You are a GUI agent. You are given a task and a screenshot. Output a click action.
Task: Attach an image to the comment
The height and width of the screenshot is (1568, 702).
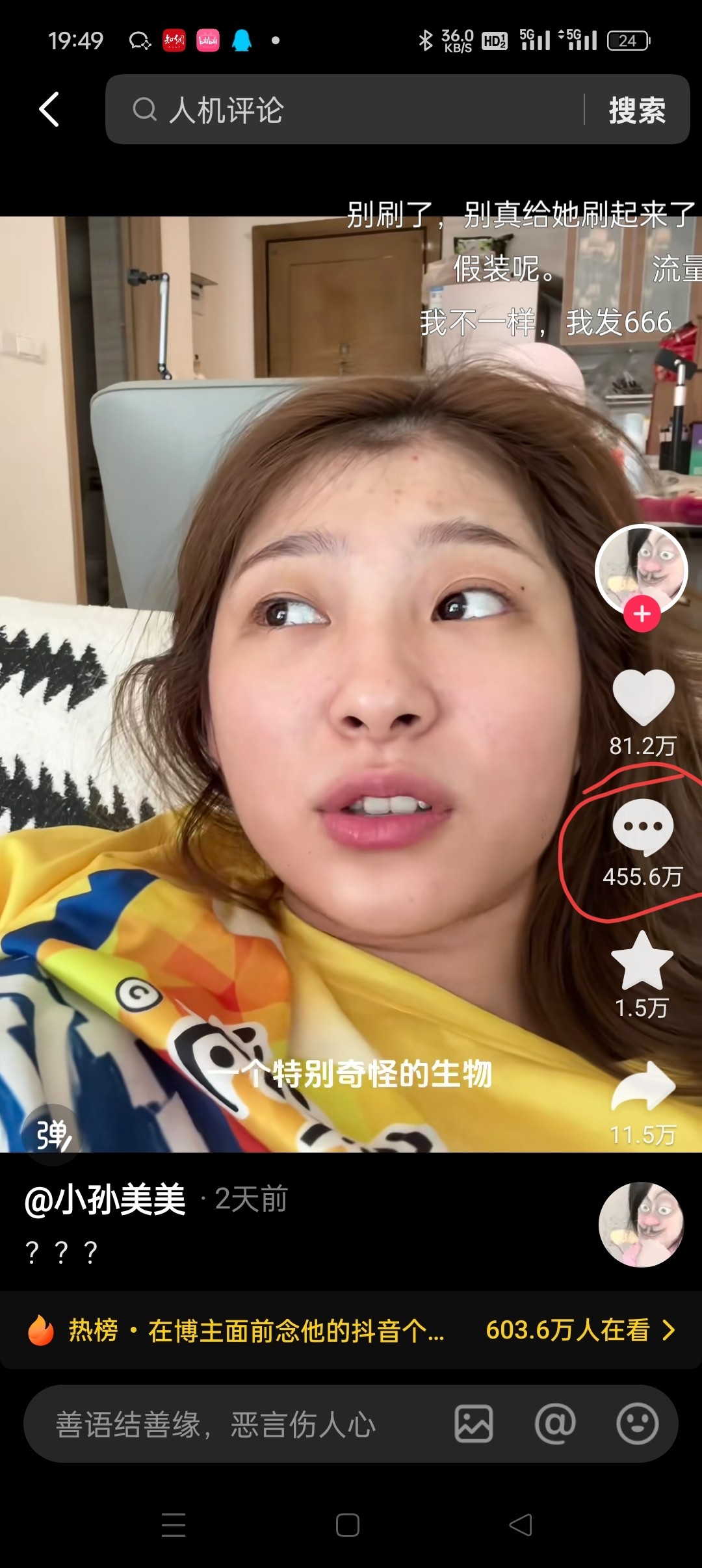473,1424
